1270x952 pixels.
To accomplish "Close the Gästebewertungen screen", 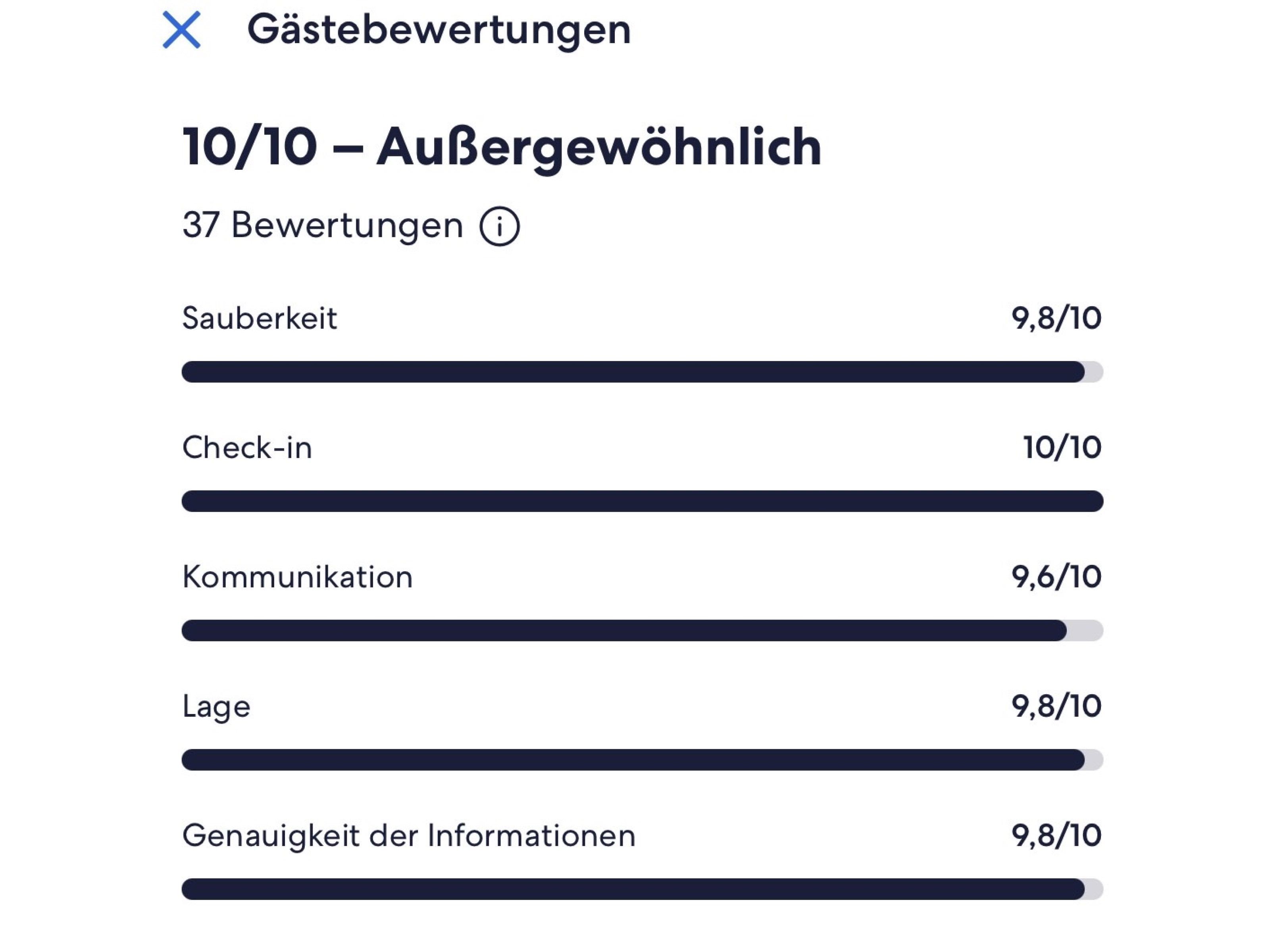I will (x=181, y=30).
